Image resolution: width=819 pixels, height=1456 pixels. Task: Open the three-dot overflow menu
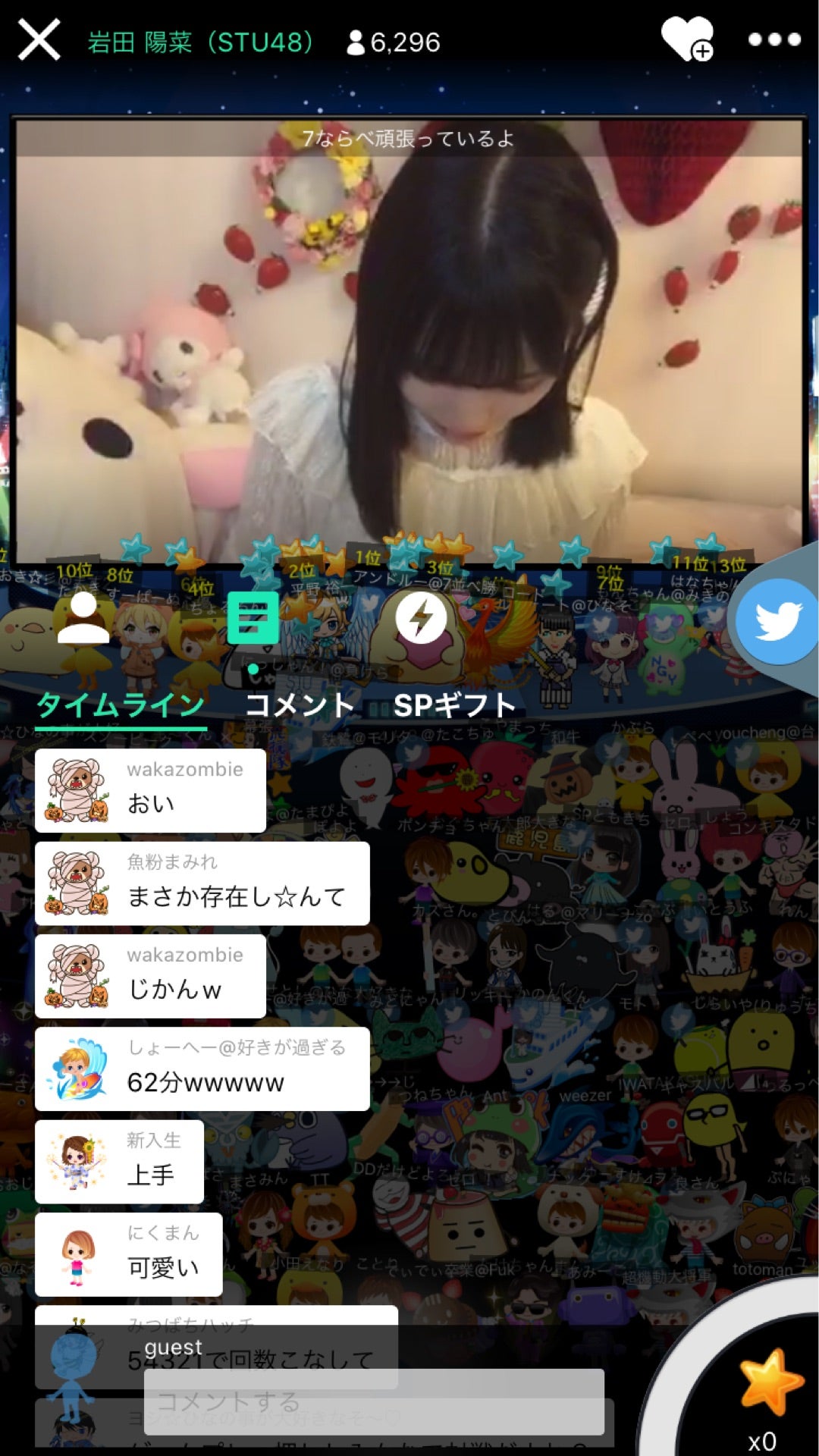(773, 40)
